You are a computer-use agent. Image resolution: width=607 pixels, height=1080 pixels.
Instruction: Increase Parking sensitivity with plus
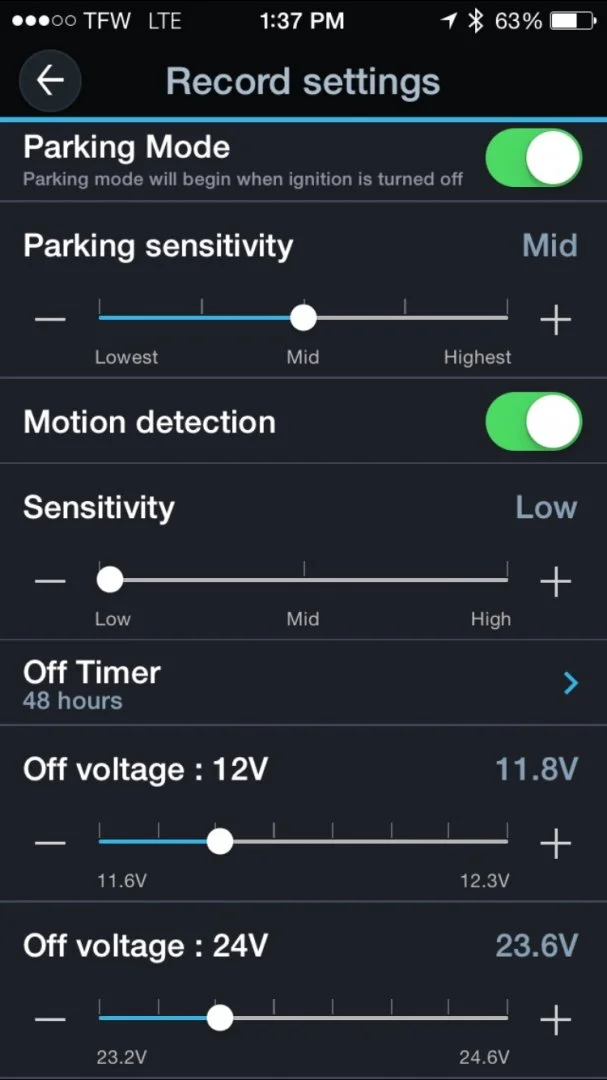point(555,319)
